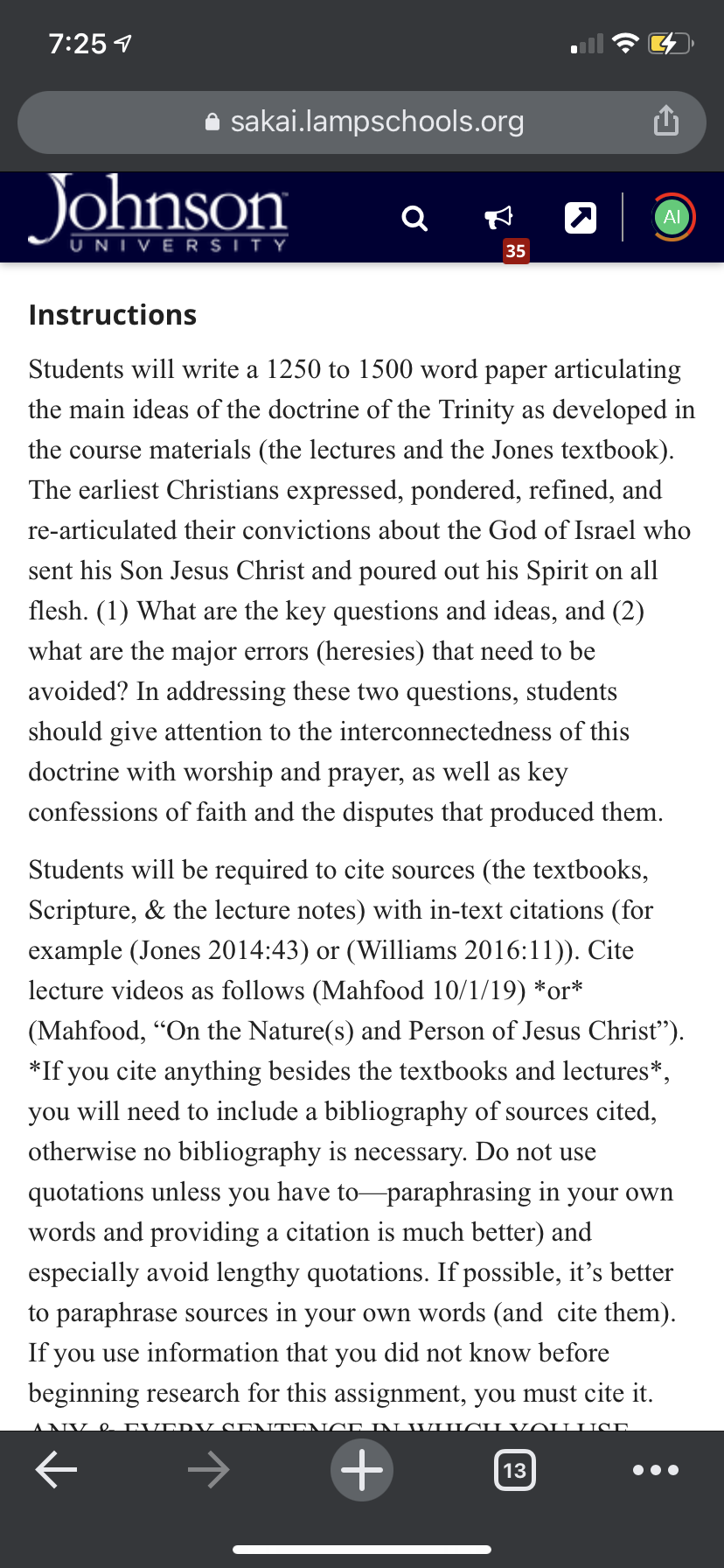Open the Johnson University home logo
Viewport: 724px width, 1568px height.
[158, 213]
